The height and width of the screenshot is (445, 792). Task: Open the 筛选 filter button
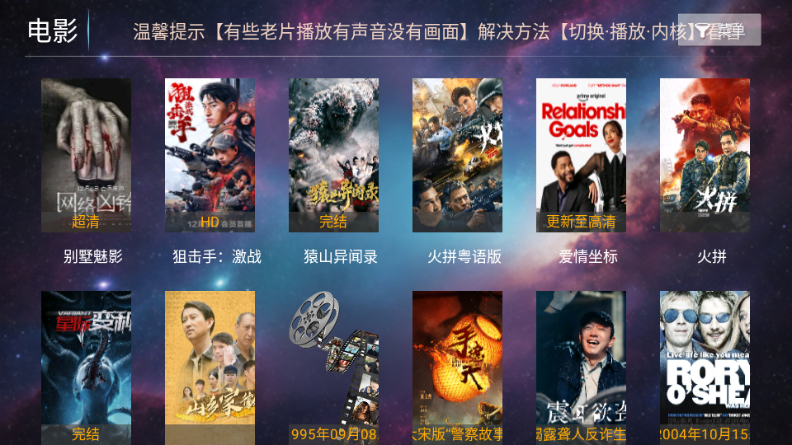point(719,31)
